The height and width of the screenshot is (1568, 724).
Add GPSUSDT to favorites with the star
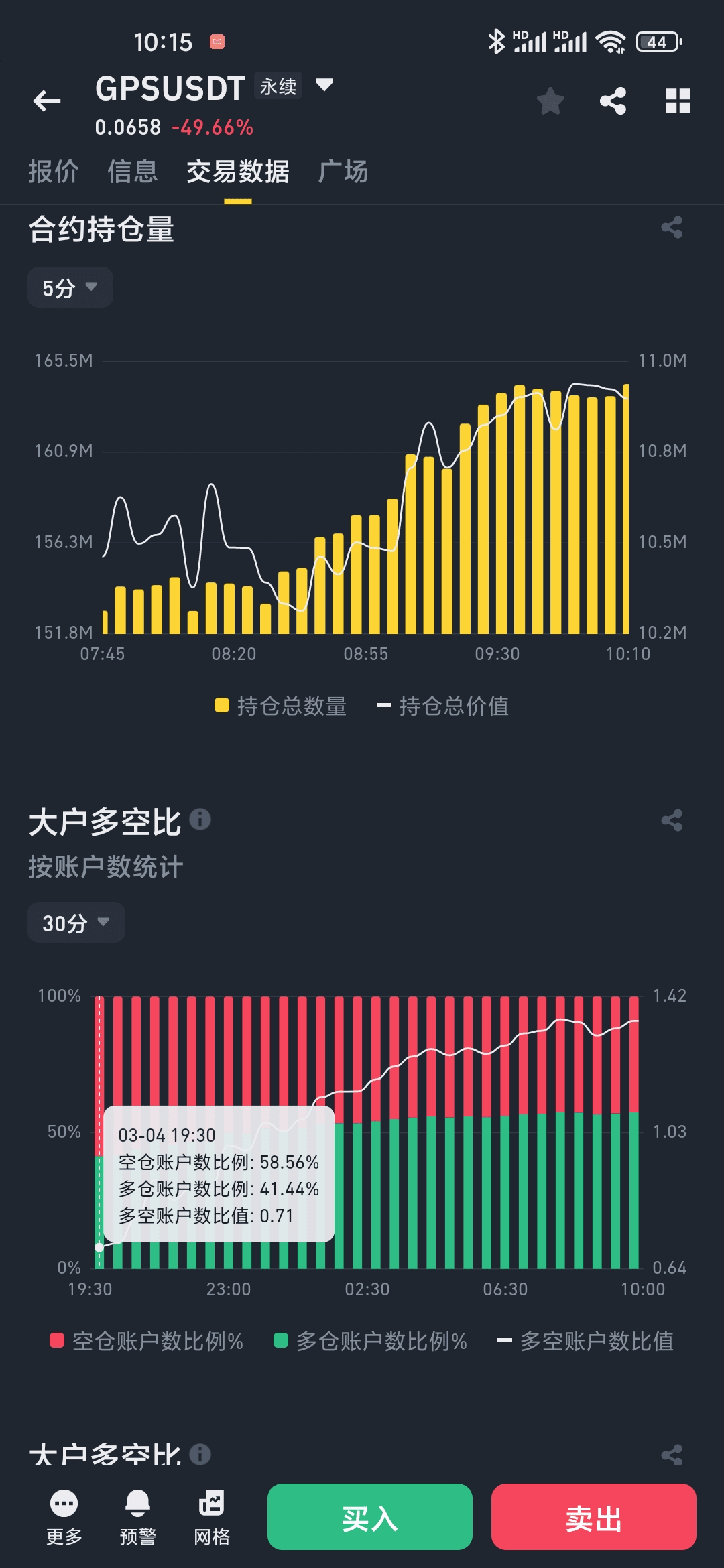pos(550,101)
